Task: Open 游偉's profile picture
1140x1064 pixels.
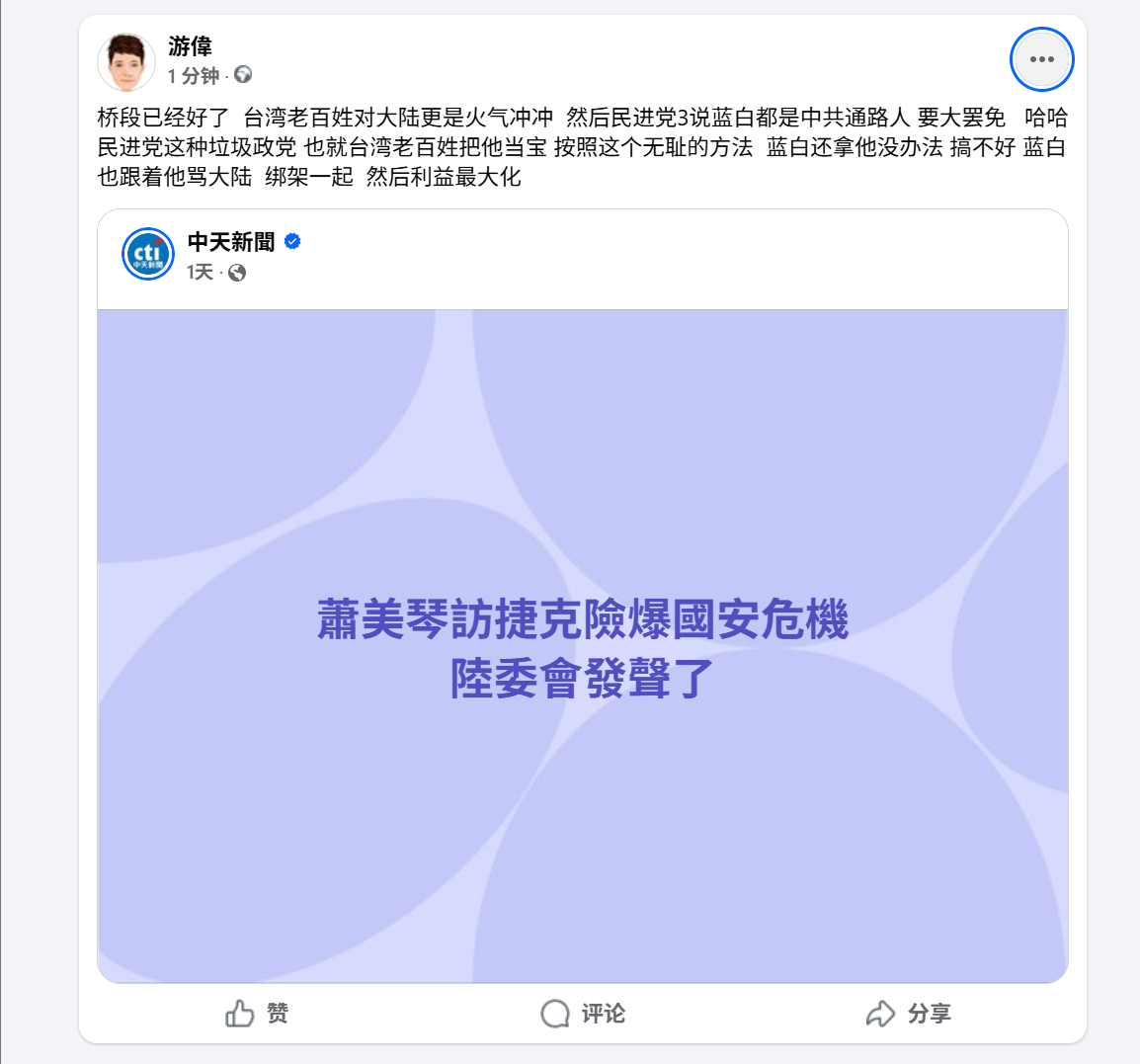Action: pos(126,61)
